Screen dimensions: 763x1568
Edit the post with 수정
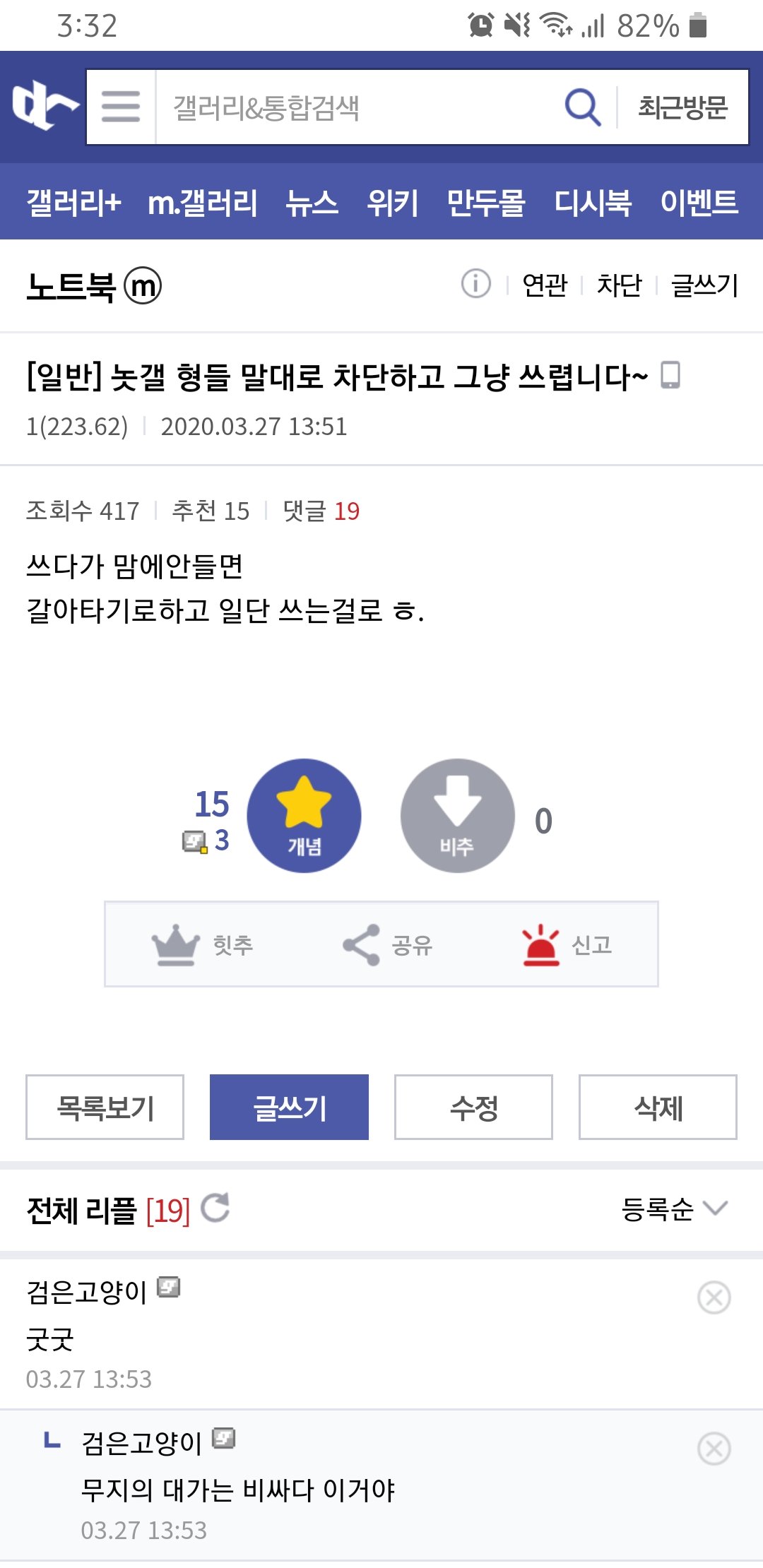click(x=473, y=1107)
